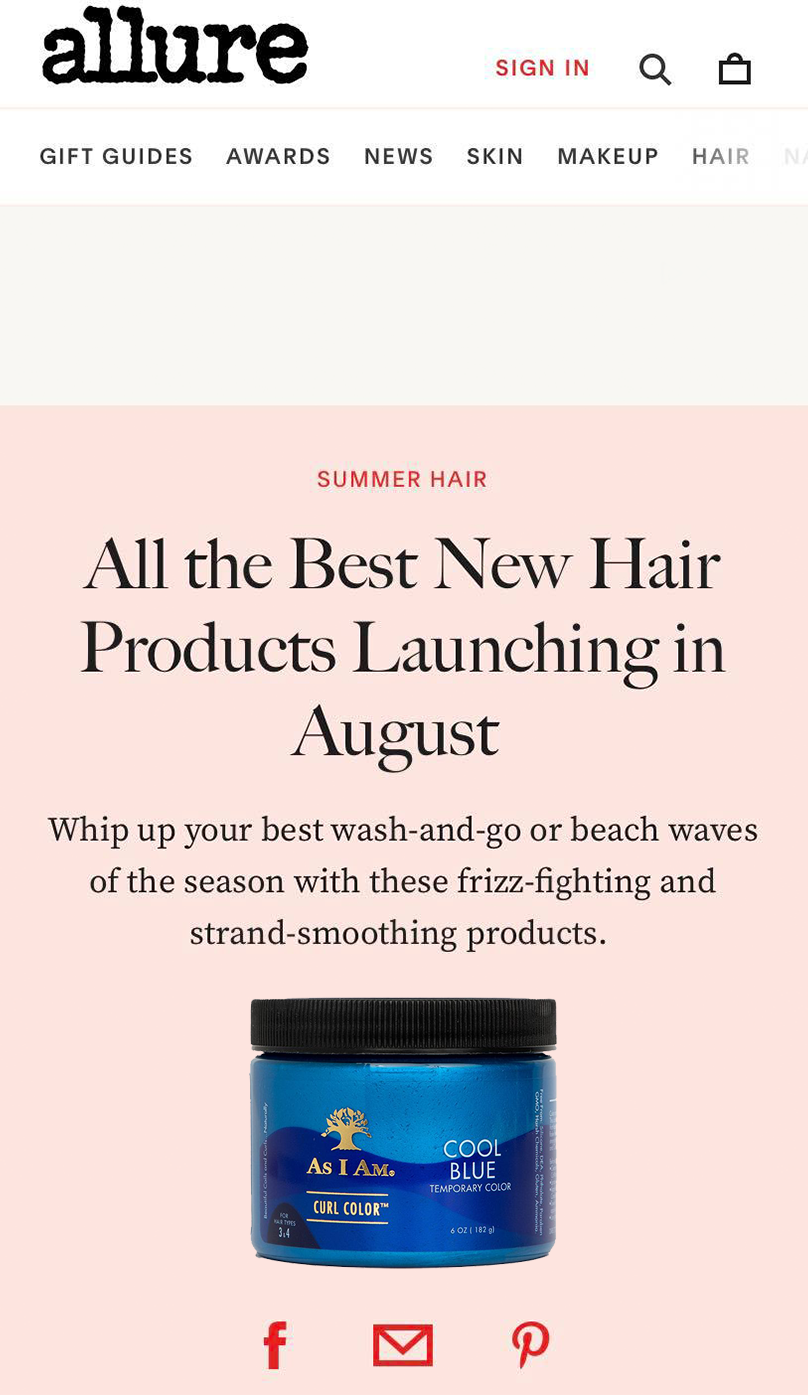Open the Gift Guides section
The width and height of the screenshot is (808, 1395).
coord(116,156)
